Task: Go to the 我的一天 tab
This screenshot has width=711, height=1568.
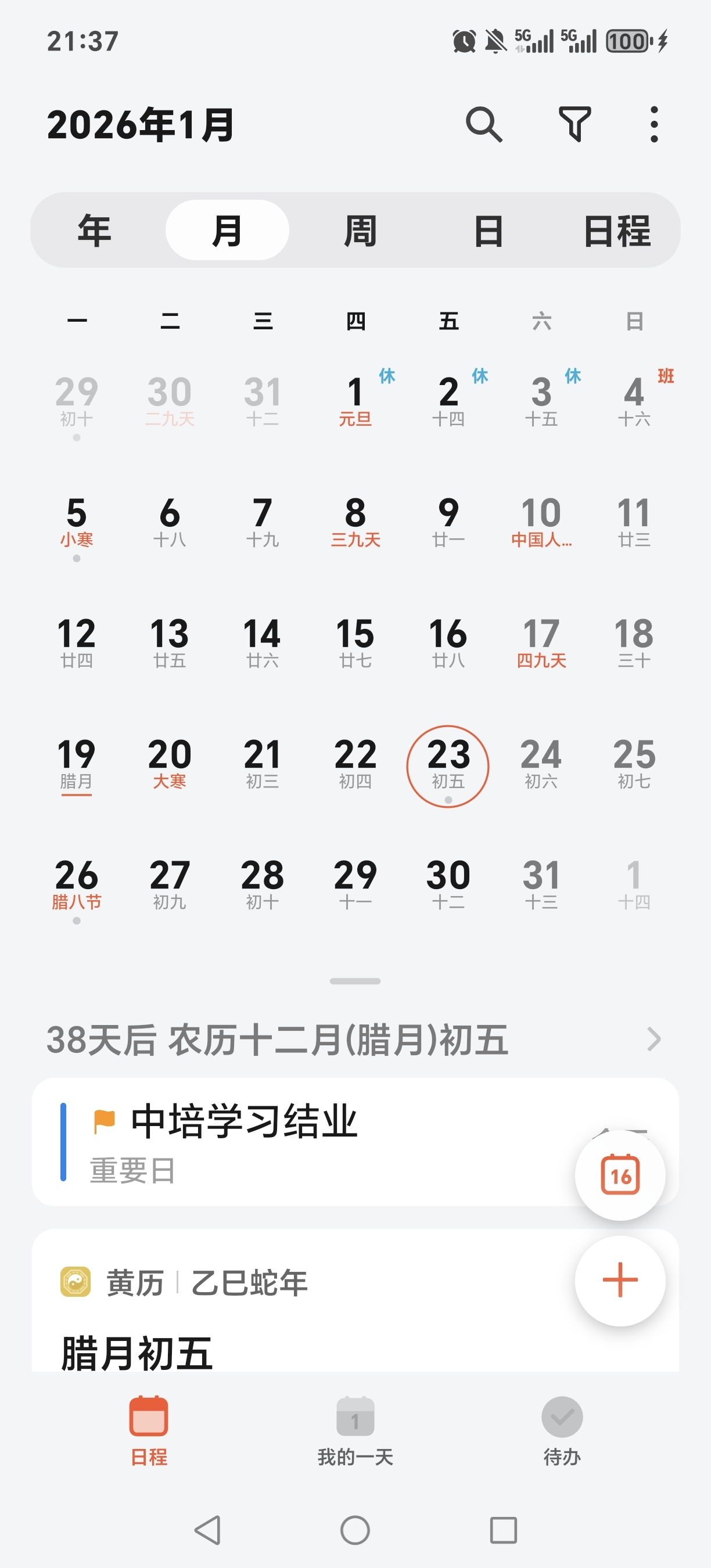Action: [355, 1430]
